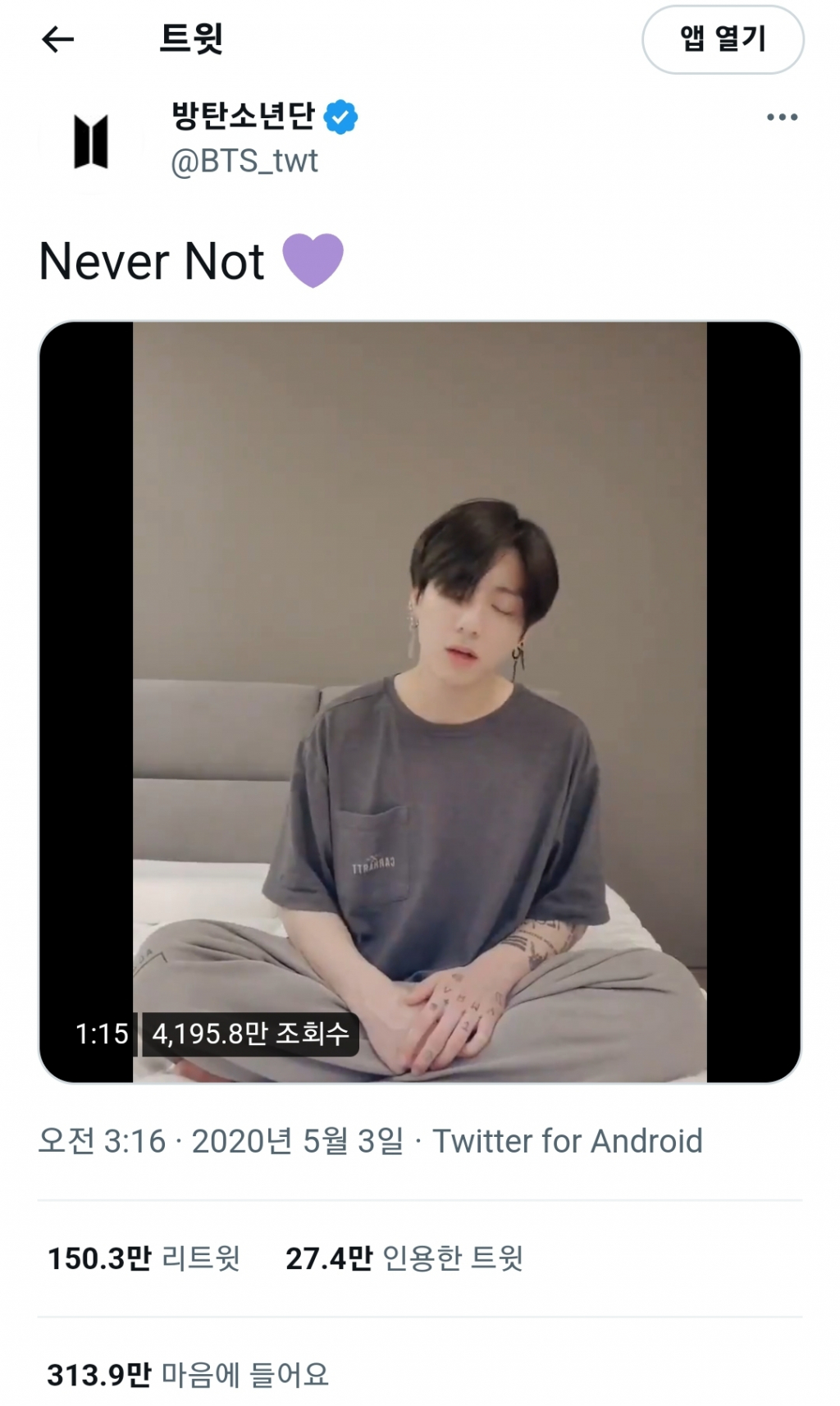View the 27.4만 인용한 트윗 list
840x1406 pixels.
[404, 1258]
